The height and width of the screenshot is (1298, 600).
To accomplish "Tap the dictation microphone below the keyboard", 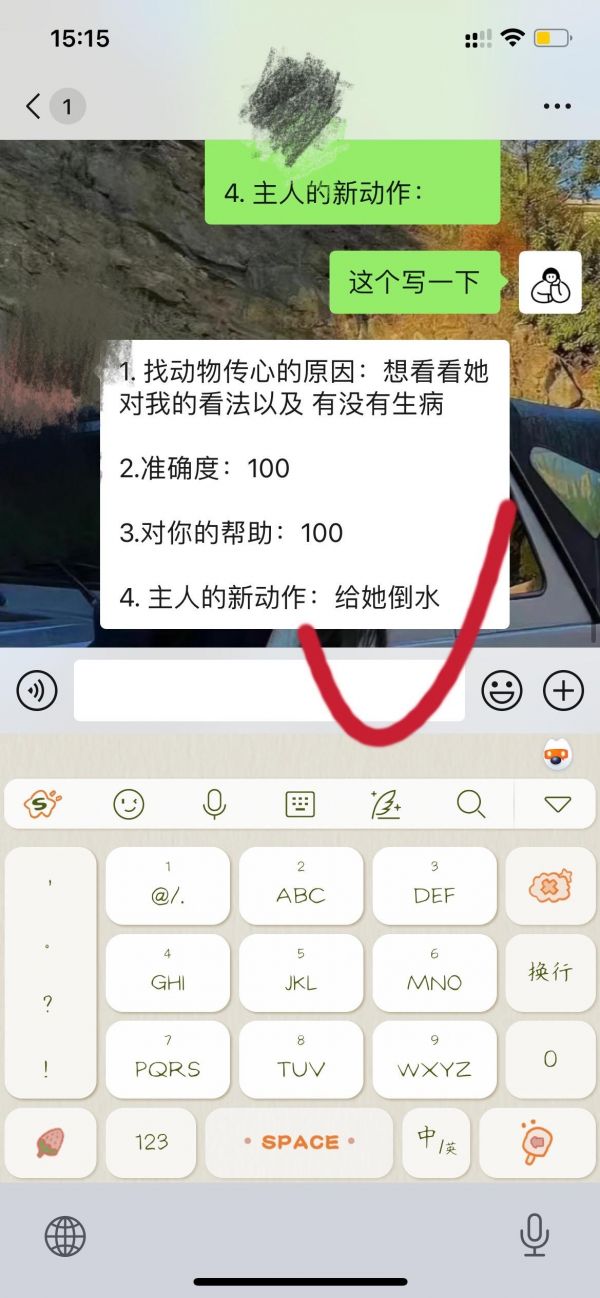I will [534, 1235].
